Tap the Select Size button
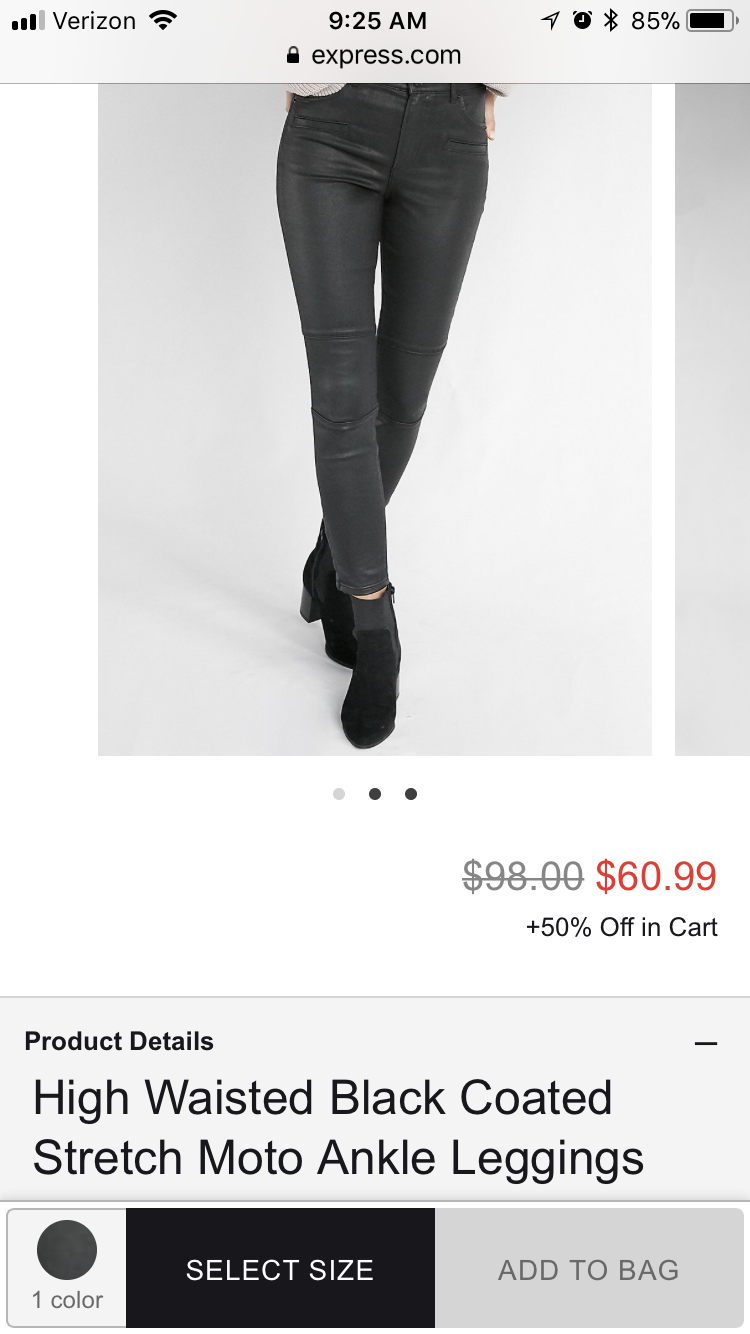 [280, 1269]
